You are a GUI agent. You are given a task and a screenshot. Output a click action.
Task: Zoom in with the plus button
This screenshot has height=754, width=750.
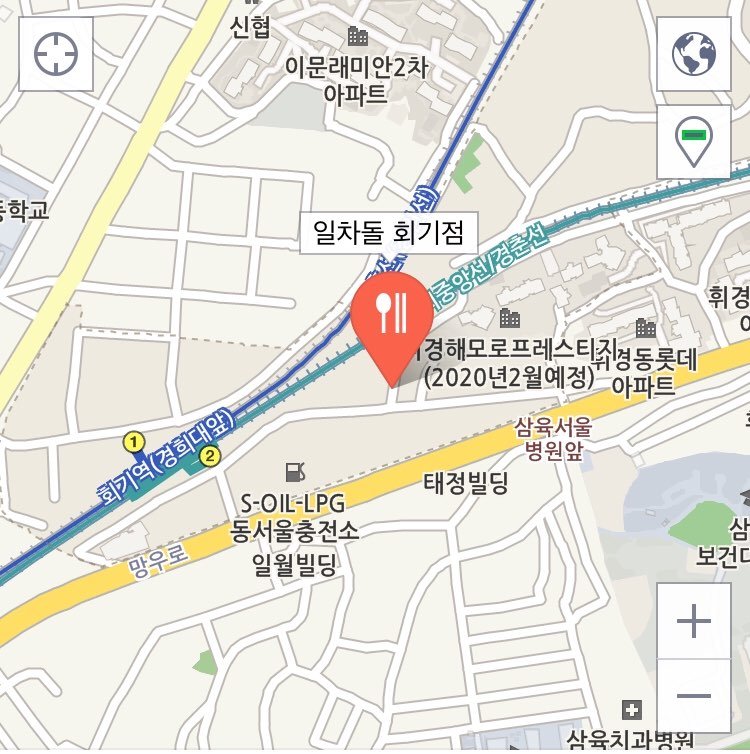[x=693, y=622]
